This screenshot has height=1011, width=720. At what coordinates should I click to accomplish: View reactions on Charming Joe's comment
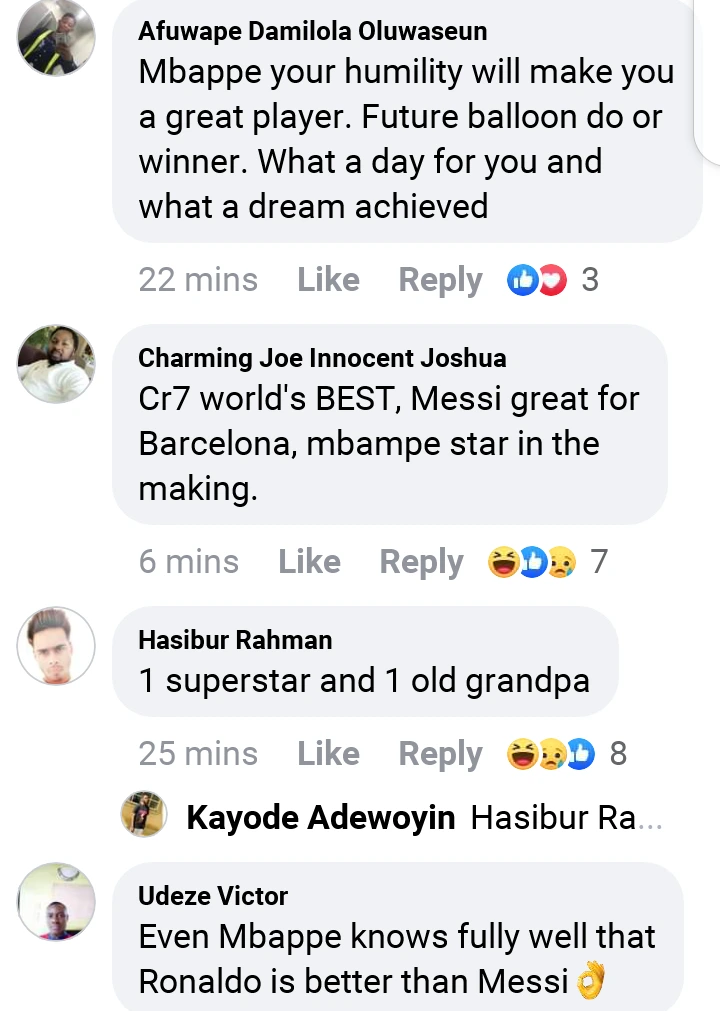tap(546, 562)
